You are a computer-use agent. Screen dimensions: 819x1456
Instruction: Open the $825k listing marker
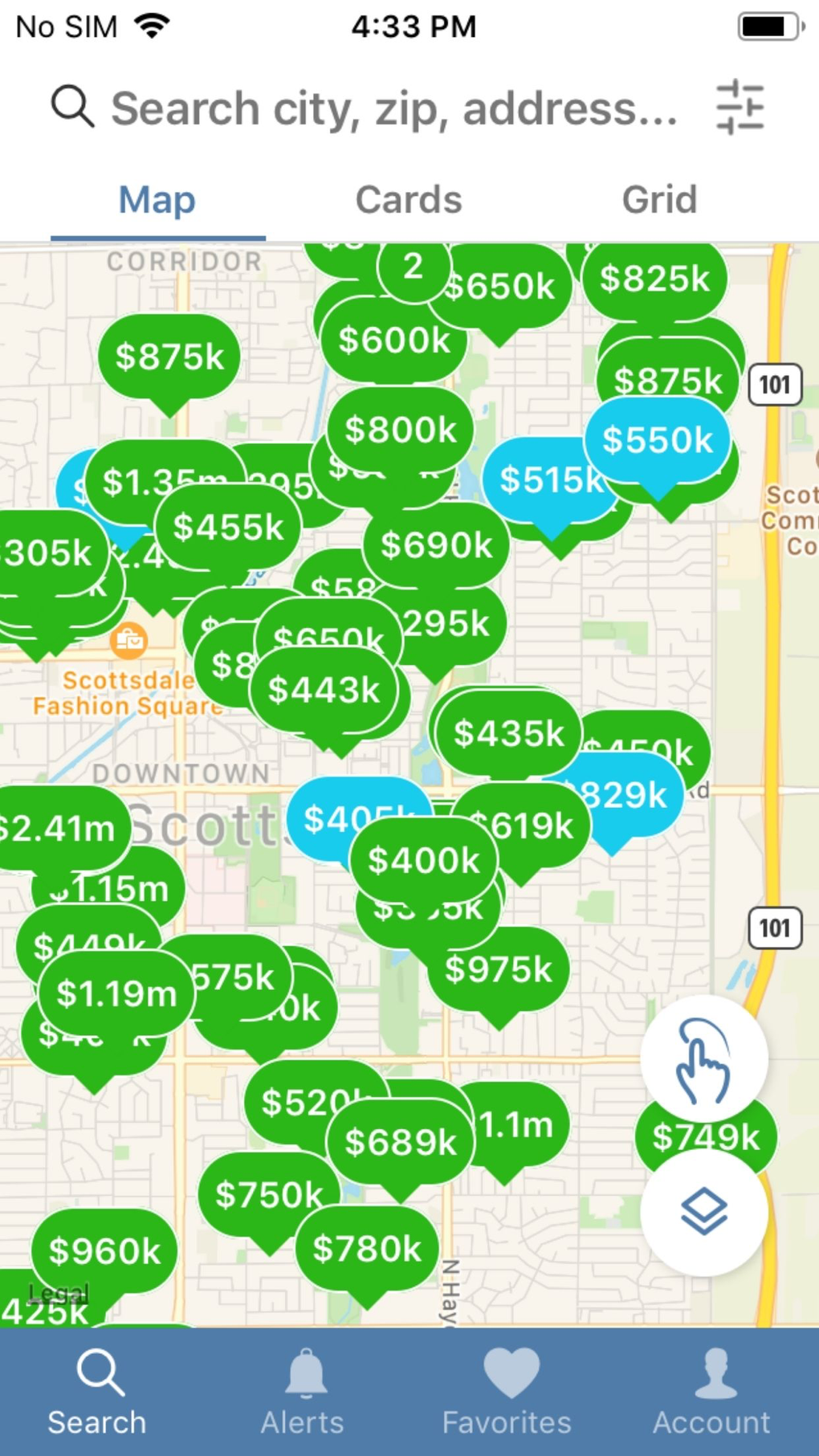coord(654,279)
